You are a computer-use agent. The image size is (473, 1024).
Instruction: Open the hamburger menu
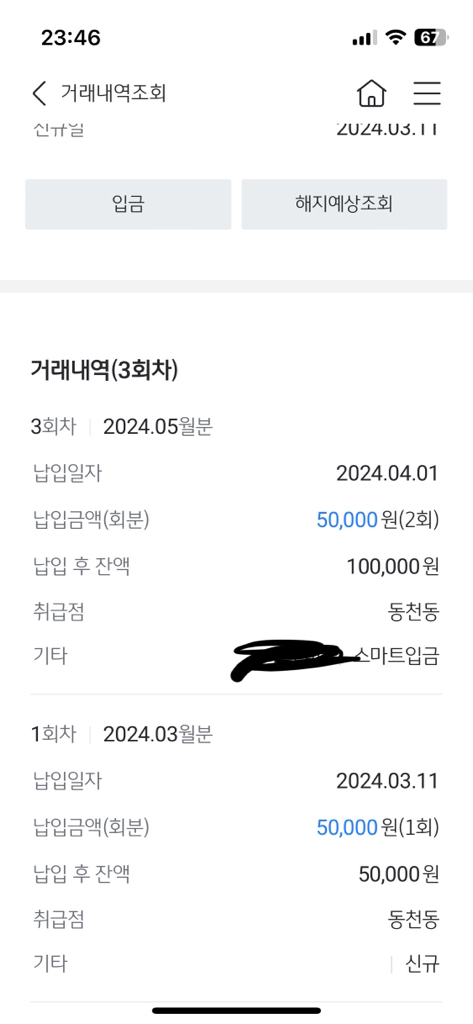[x=427, y=93]
